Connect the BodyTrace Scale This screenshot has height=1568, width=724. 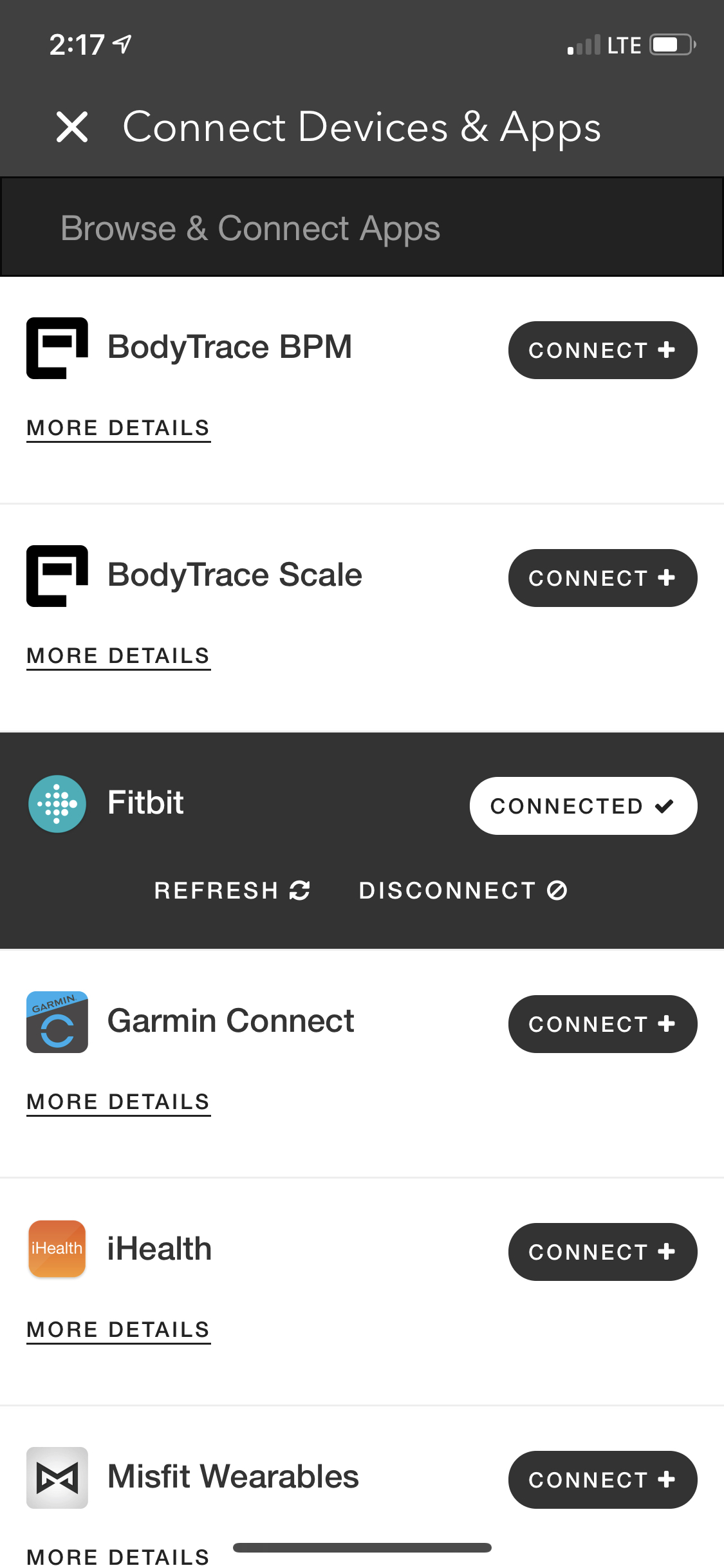(x=602, y=578)
